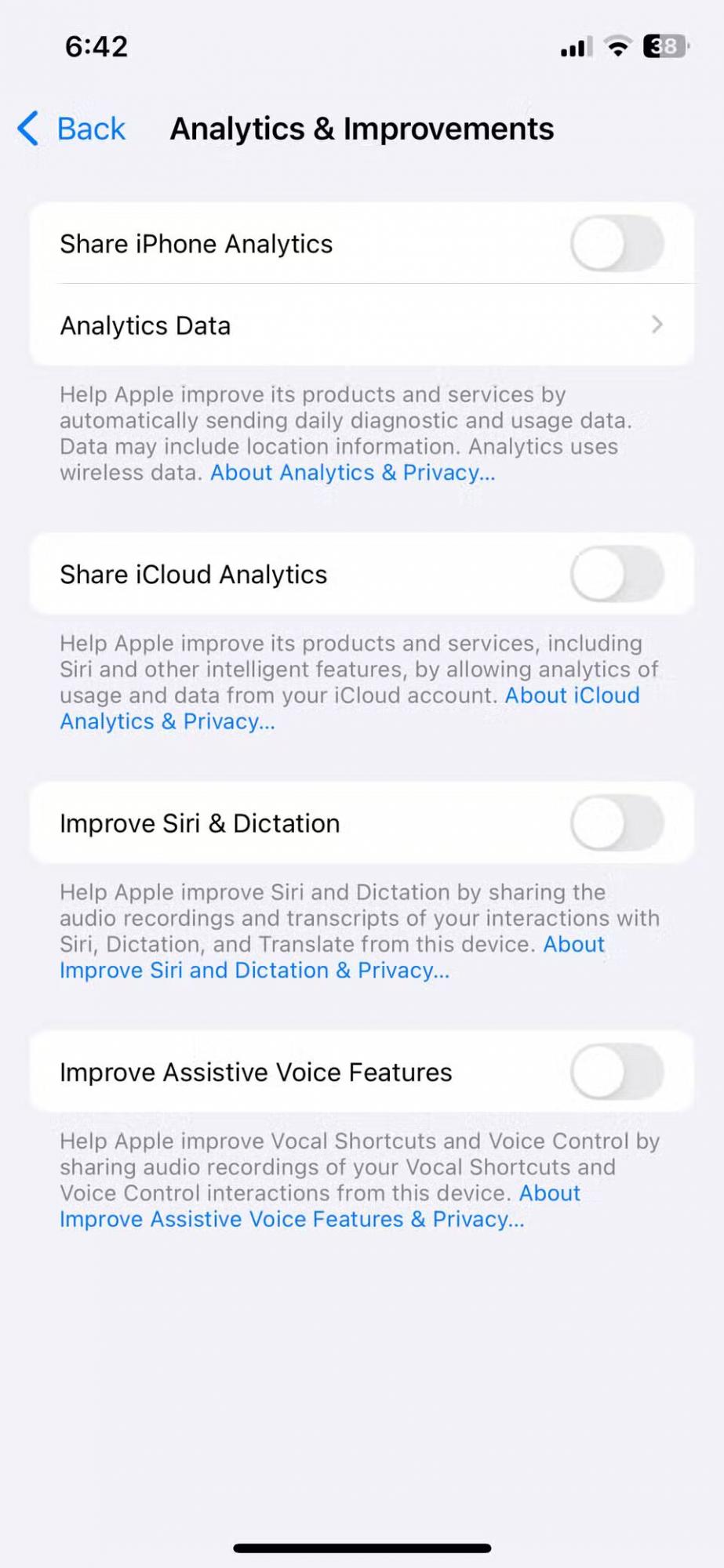Tap the Improve Siri & Dictation row label
This screenshot has height=1568, width=724.
(198, 823)
